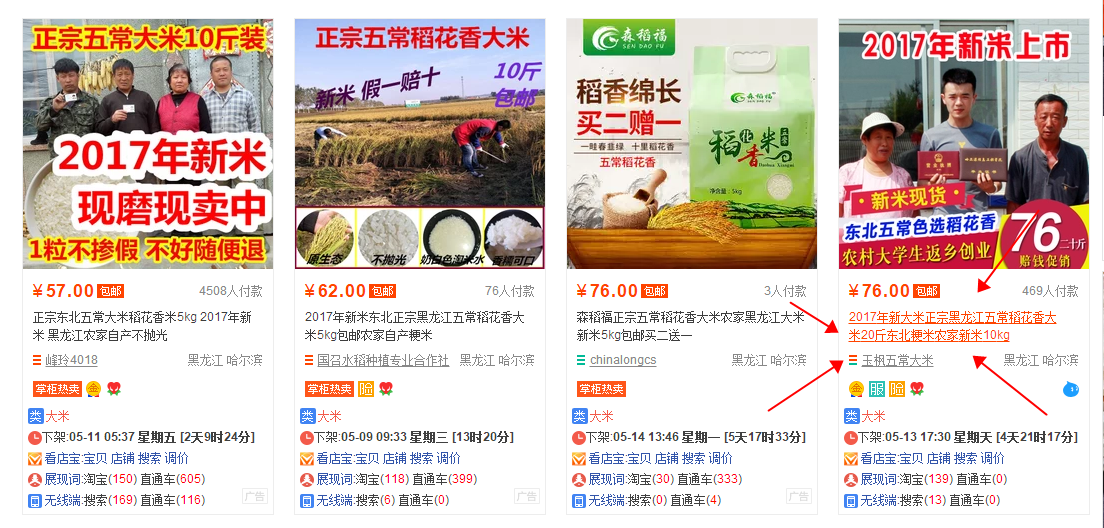Tap the blue chat icon beside 玉粮五常大米
Image resolution: width=1104 pixels, height=528 pixels.
click(1071, 389)
